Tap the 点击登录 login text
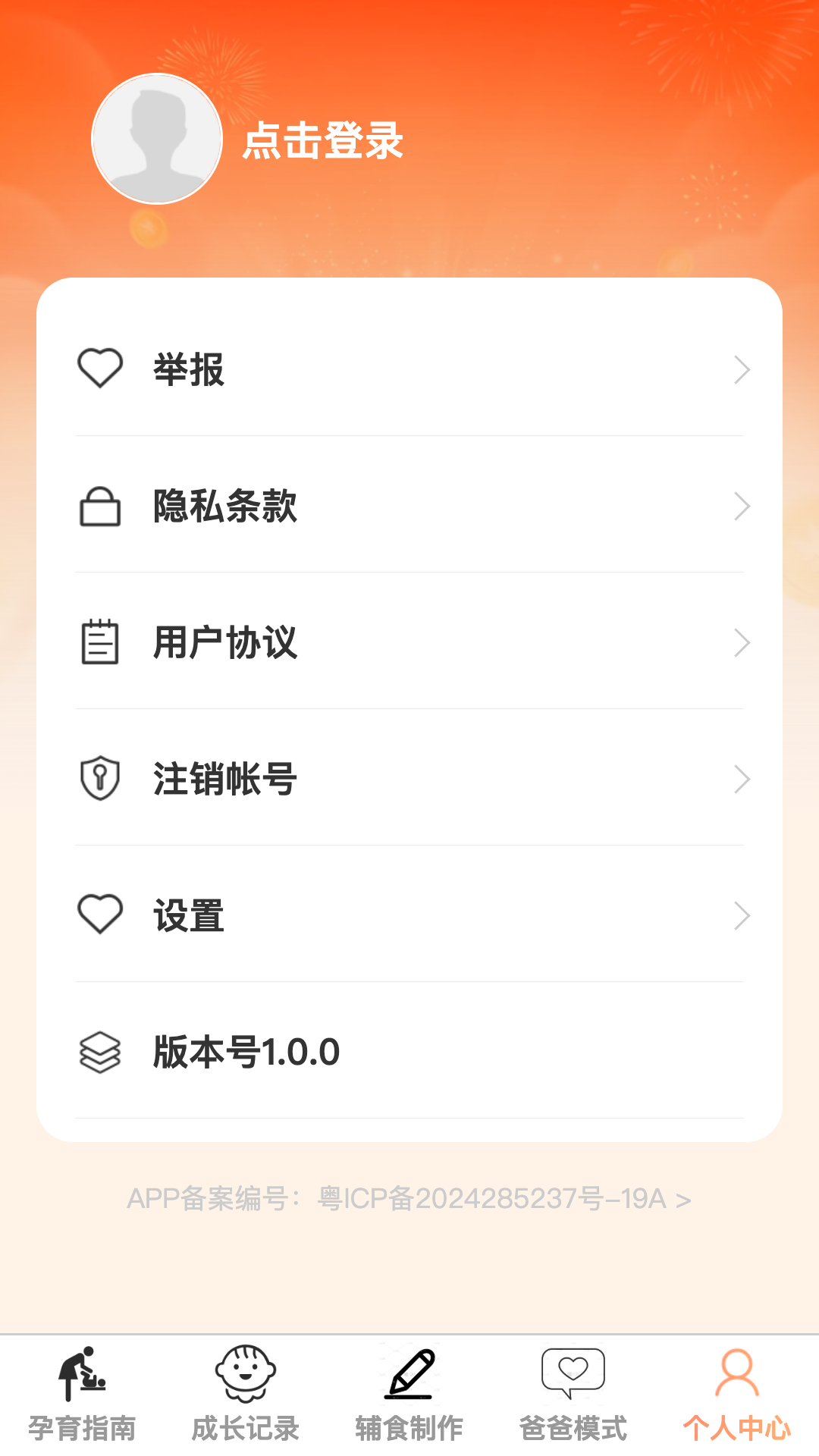Viewport: 819px width, 1456px height. pyautogui.click(x=322, y=141)
